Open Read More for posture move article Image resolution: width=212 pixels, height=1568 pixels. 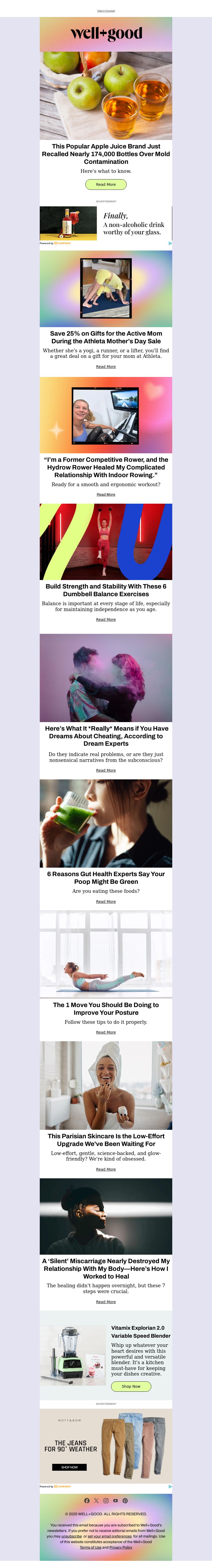[106, 1032]
